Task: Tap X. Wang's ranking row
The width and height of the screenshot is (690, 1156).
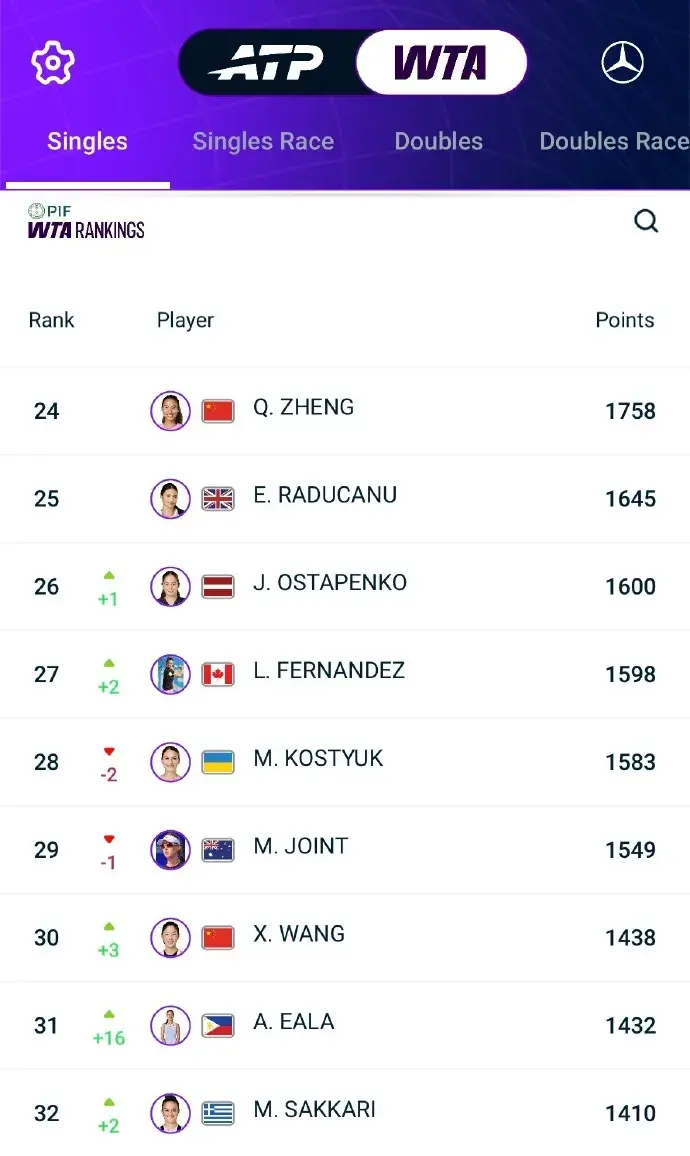Action: click(x=298, y=935)
